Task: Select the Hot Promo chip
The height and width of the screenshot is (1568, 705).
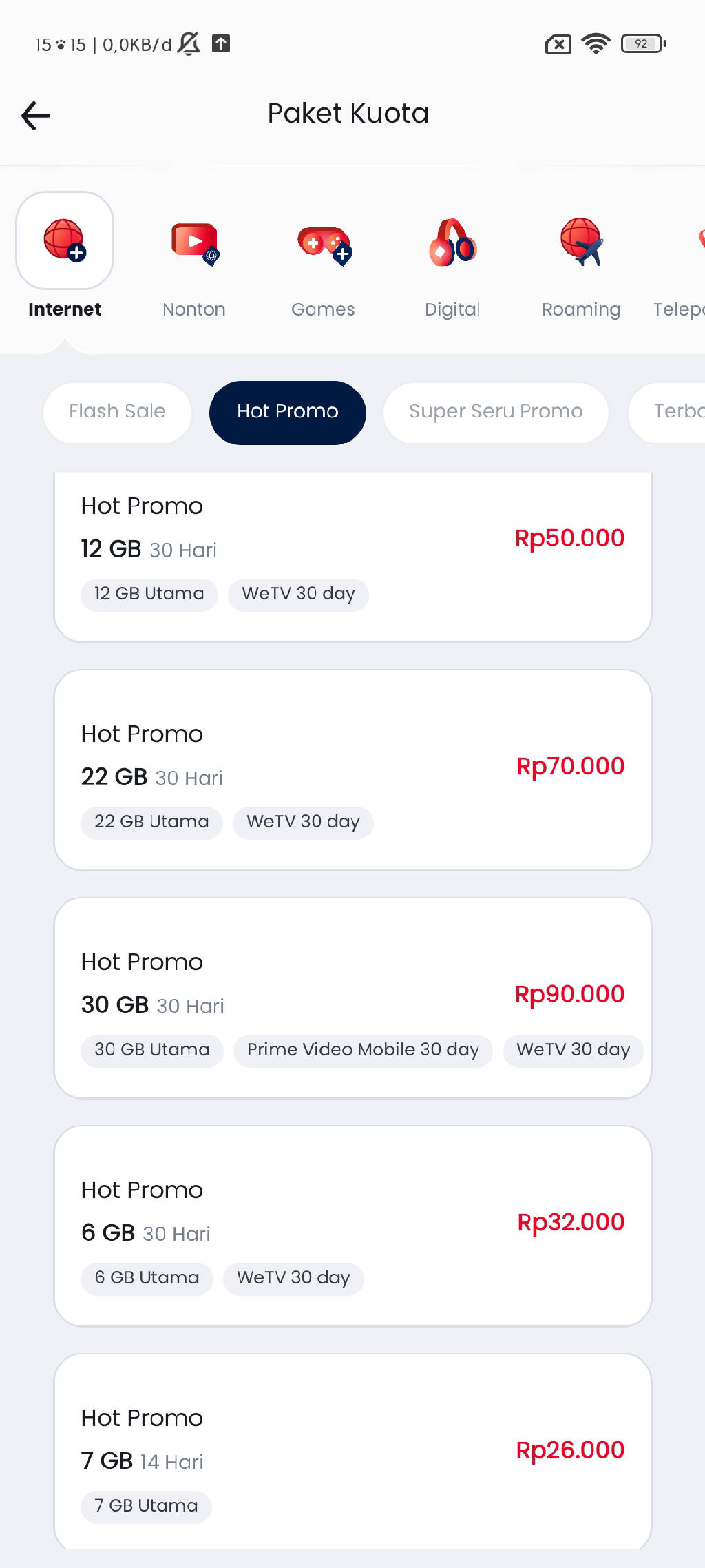Action: tap(287, 412)
